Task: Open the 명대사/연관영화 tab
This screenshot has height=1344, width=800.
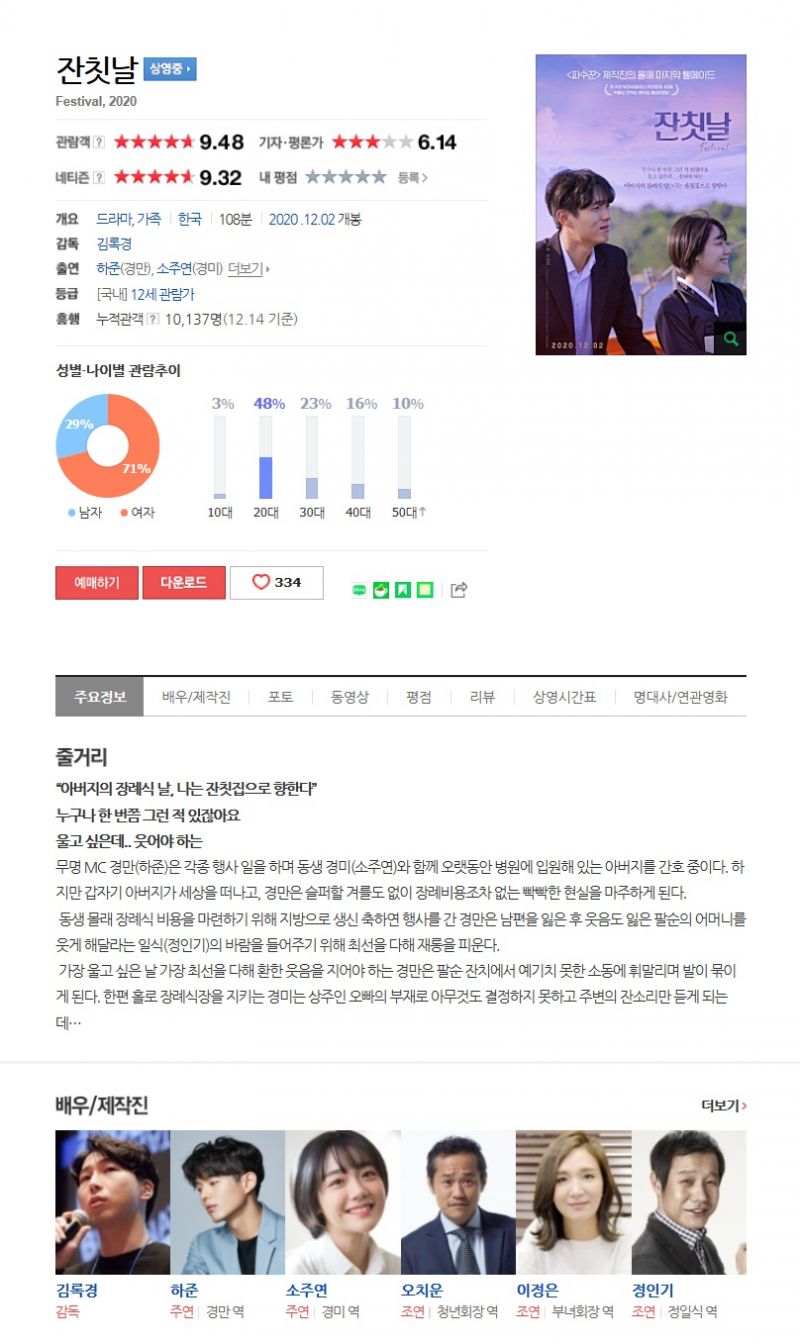Action: [x=680, y=697]
